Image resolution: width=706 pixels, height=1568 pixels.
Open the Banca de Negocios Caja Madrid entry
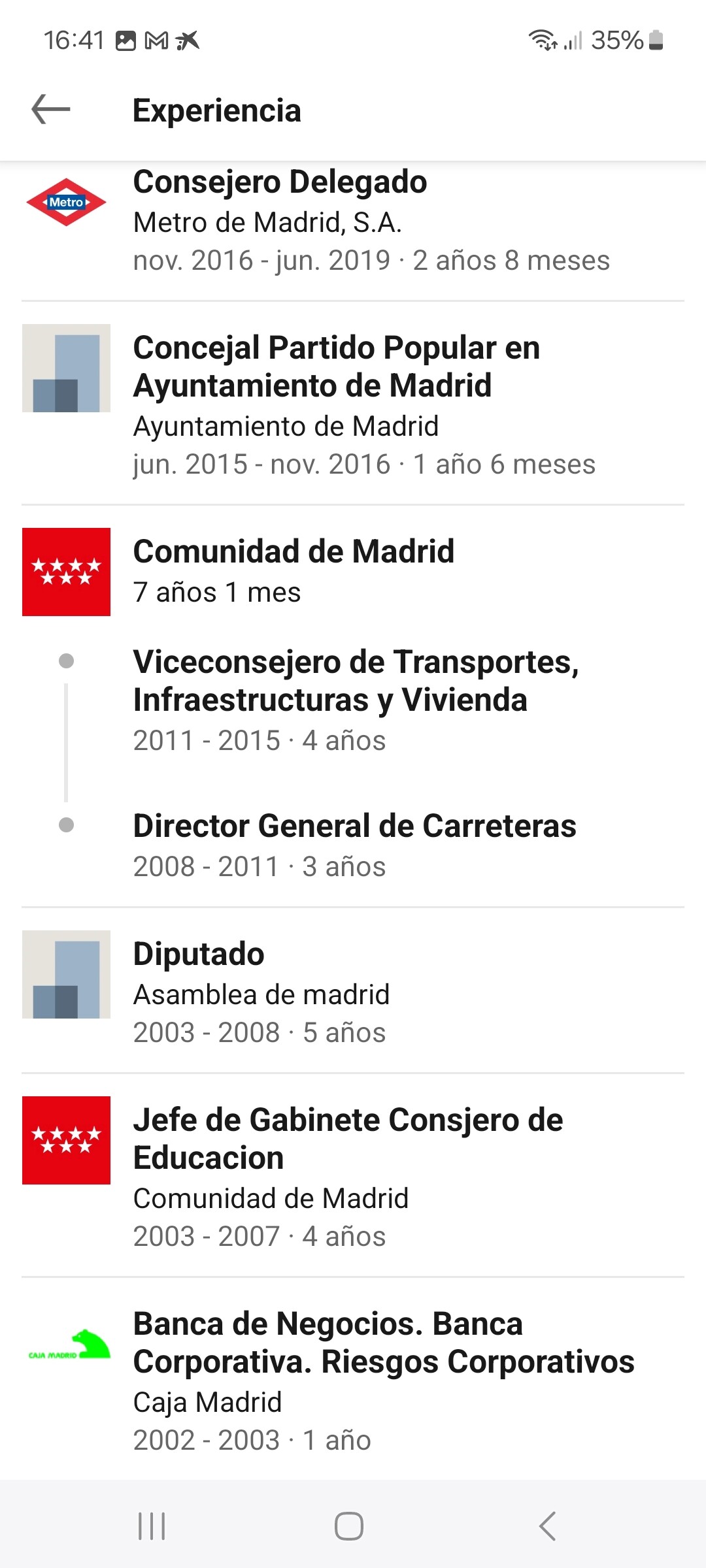tap(353, 1380)
